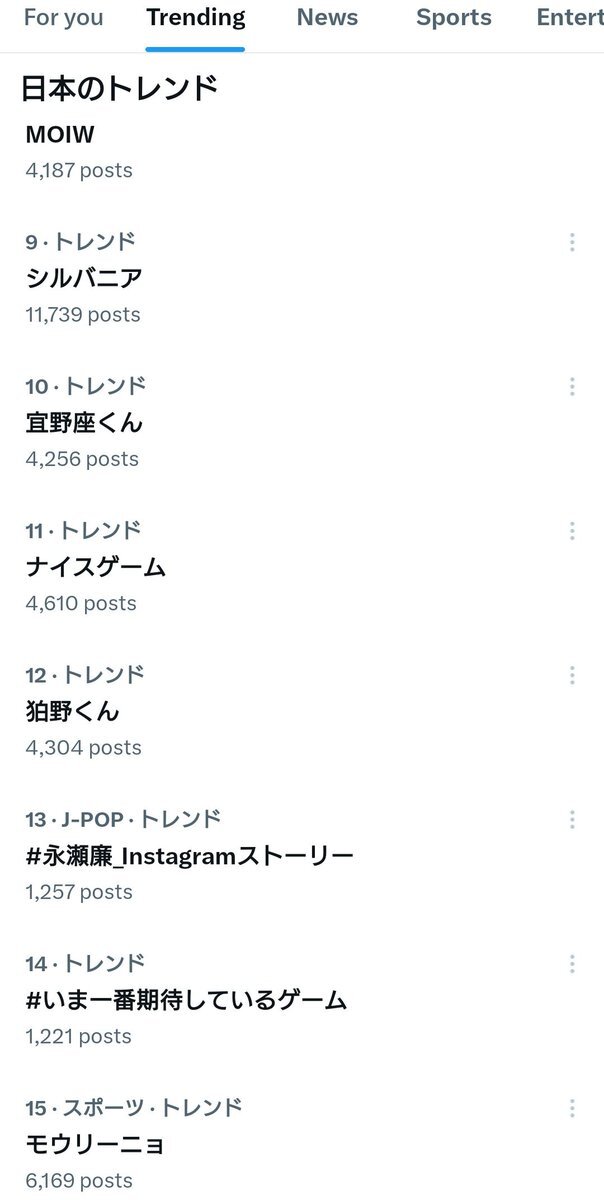This screenshot has height=1200, width=604.
Task: Open the シルバニア trend
Action: pyautogui.click(x=84, y=278)
